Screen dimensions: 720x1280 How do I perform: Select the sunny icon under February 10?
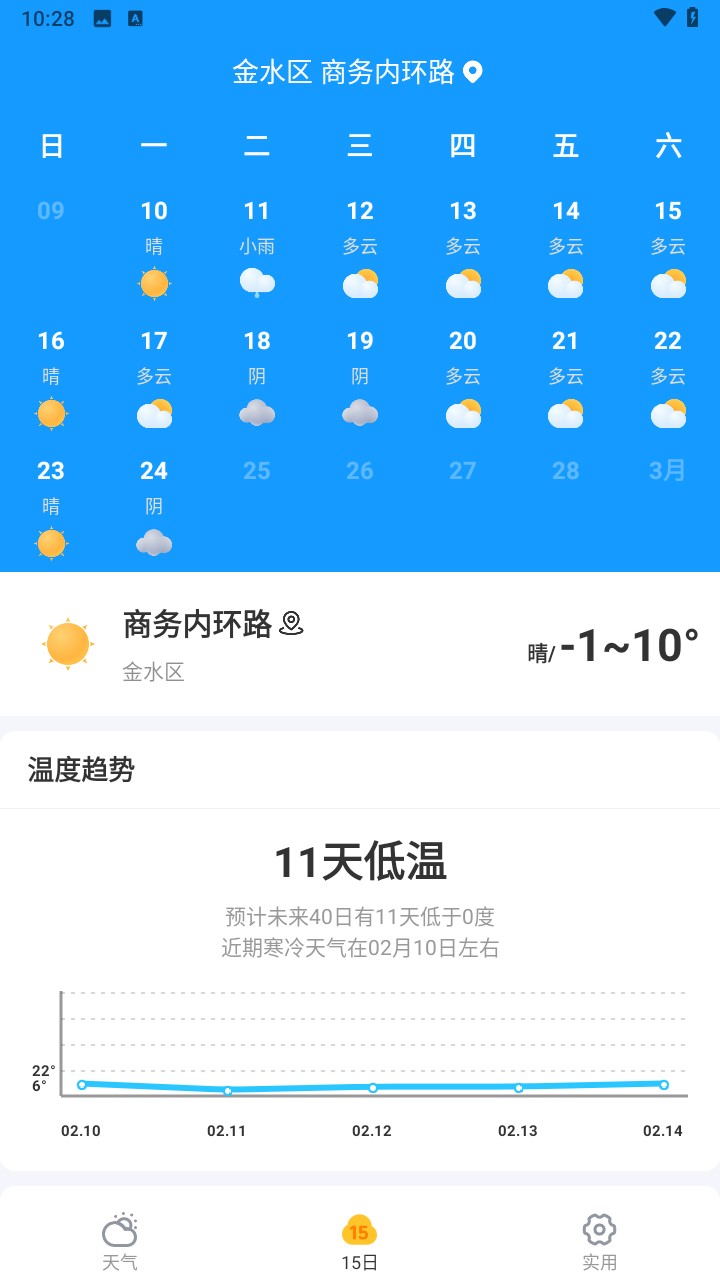(154, 284)
